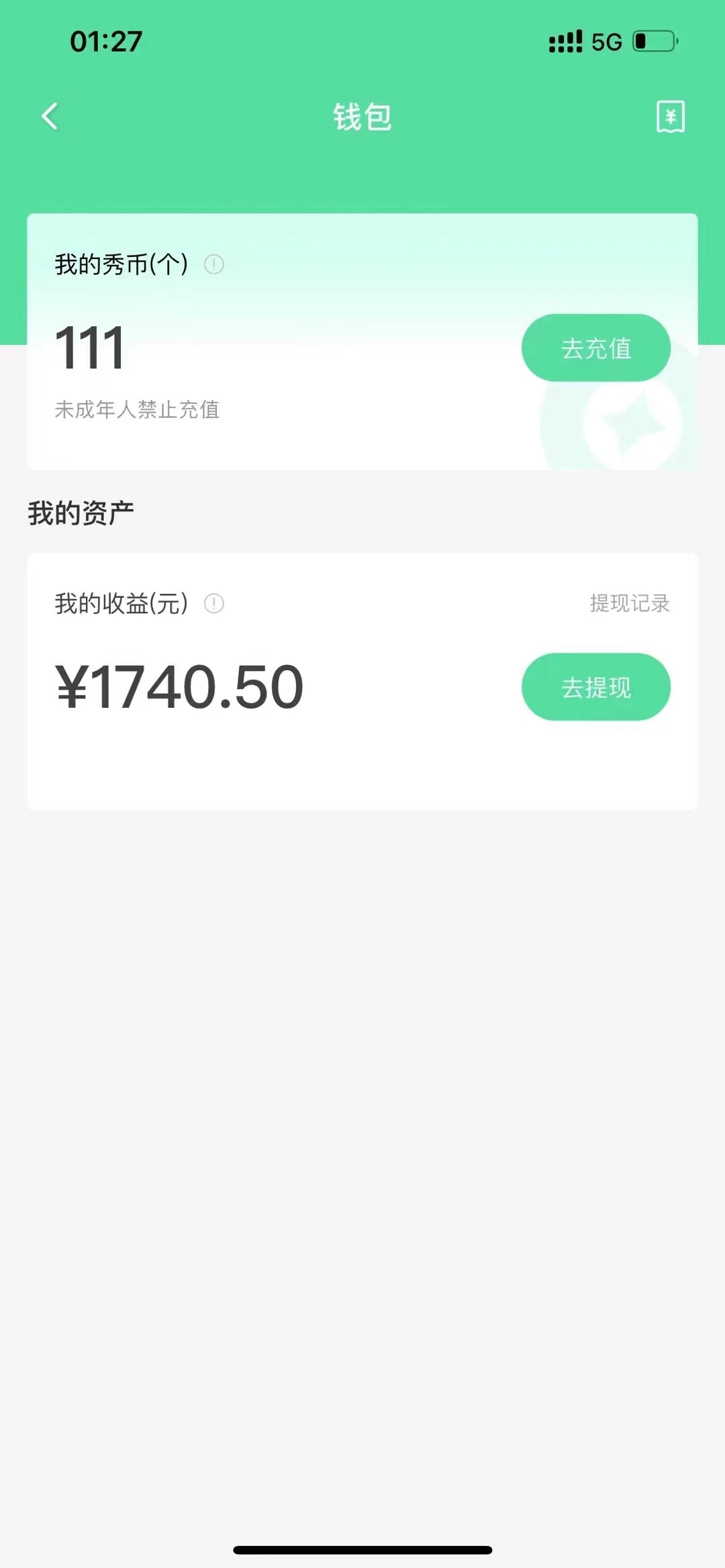Tap the info icon next to 我的秀币
The height and width of the screenshot is (1568, 725).
tap(213, 266)
